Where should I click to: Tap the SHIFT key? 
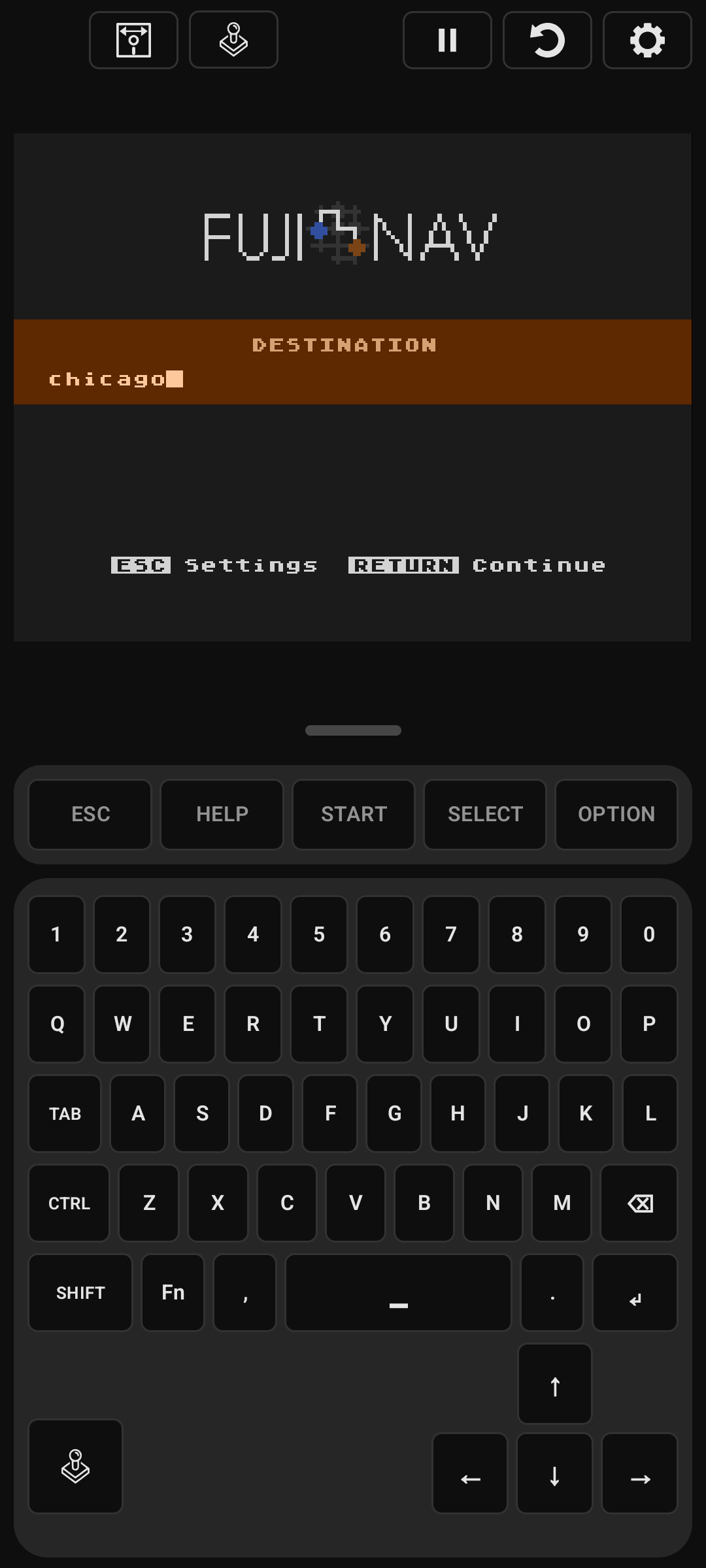point(80,1292)
